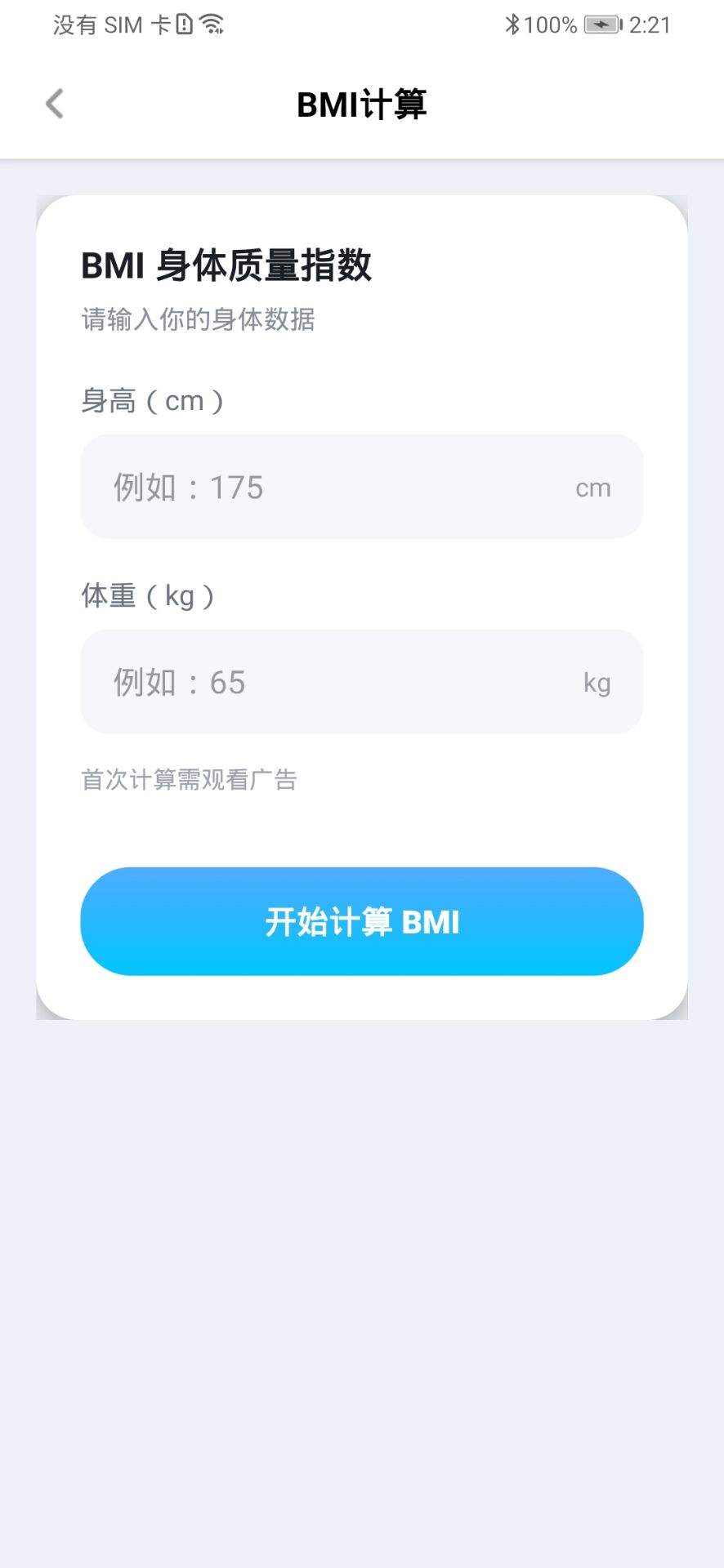Image resolution: width=724 pixels, height=1568 pixels.
Task: Click the cm unit label in height field
Action: click(x=593, y=487)
